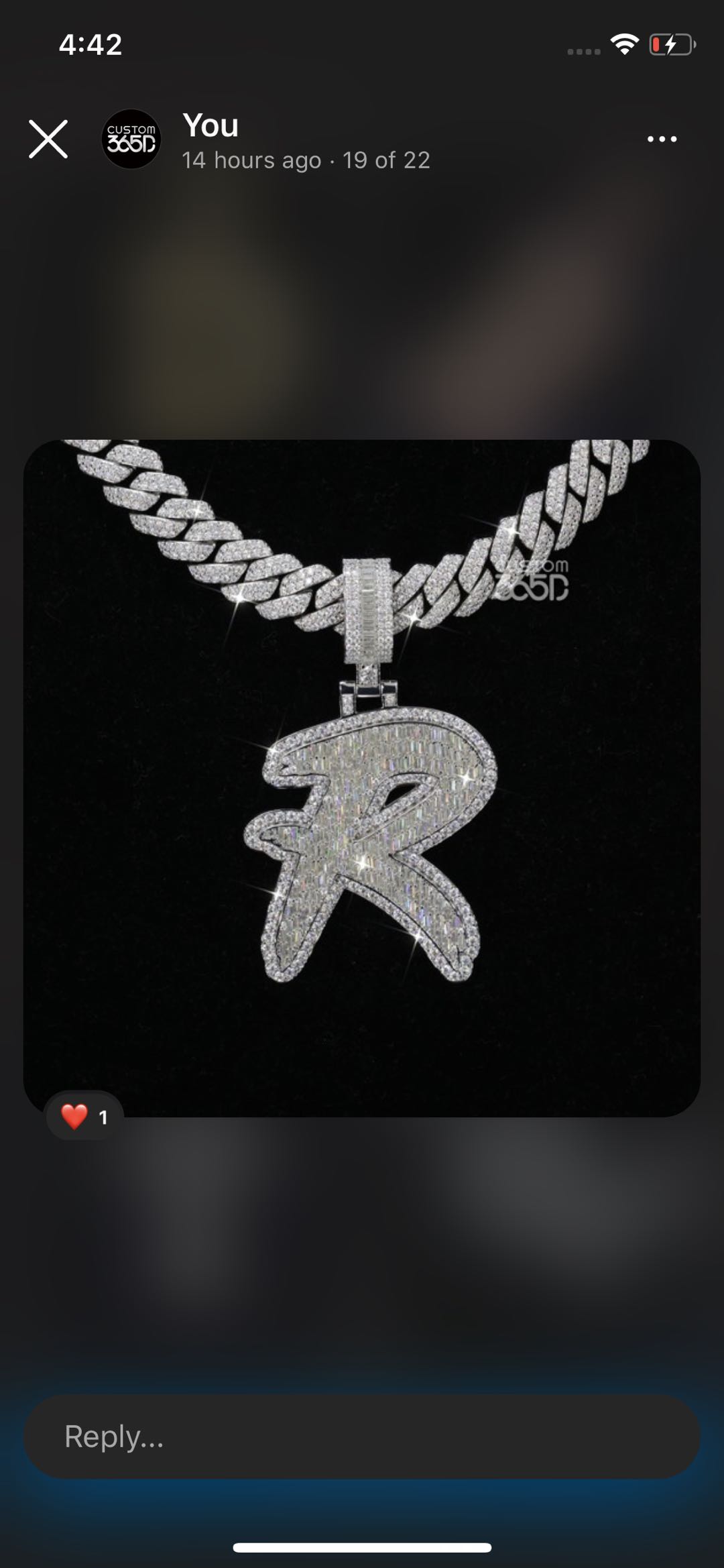Open the Custom 365D profile picture

[x=131, y=139]
